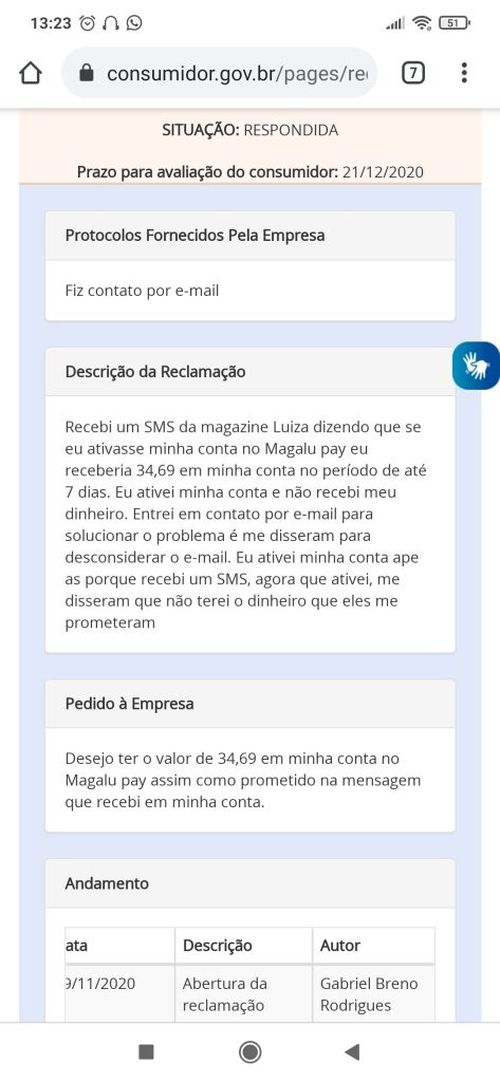Open the tab switcher showing 7 tabs
Screen dimensions: 500x1082
coord(413,73)
